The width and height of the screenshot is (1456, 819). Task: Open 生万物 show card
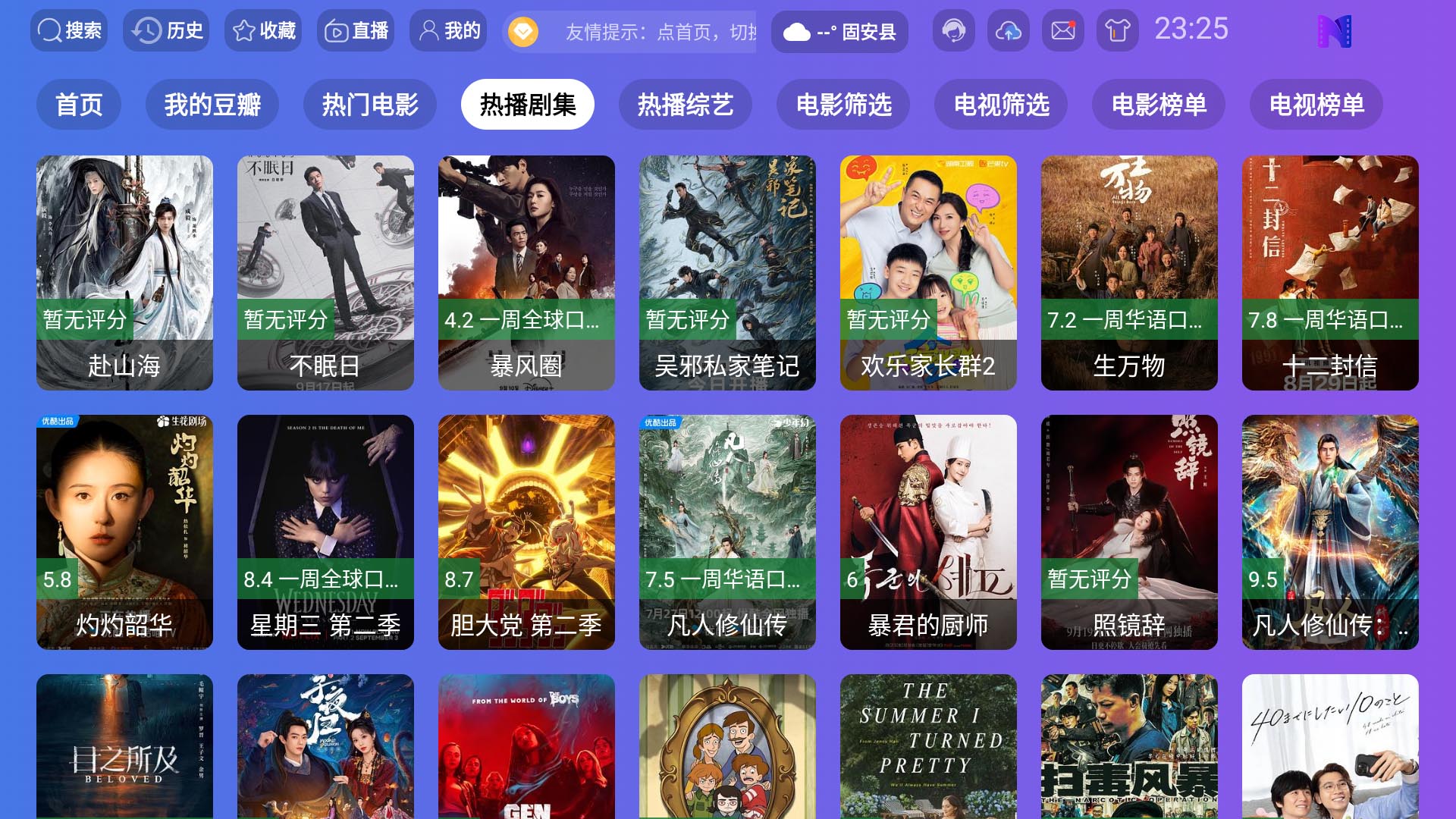click(1129, 273)
